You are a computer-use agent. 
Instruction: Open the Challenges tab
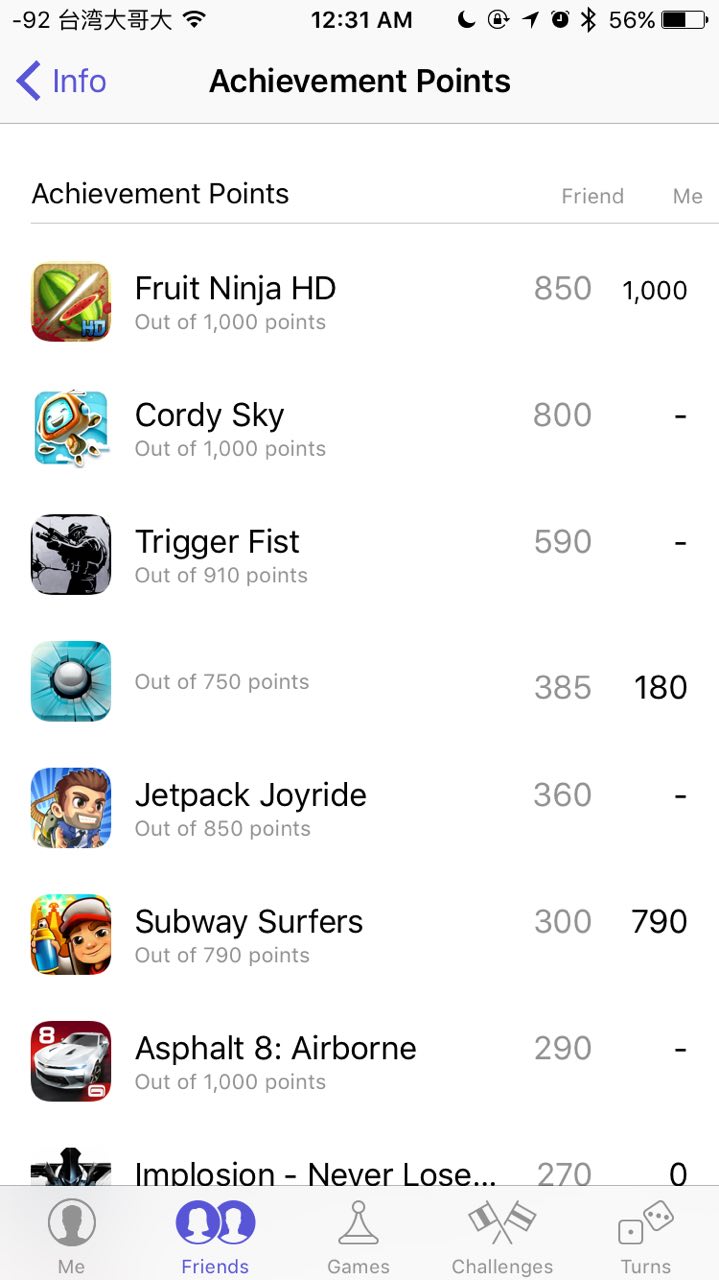pyautogui.click(x=502, y=1237)
